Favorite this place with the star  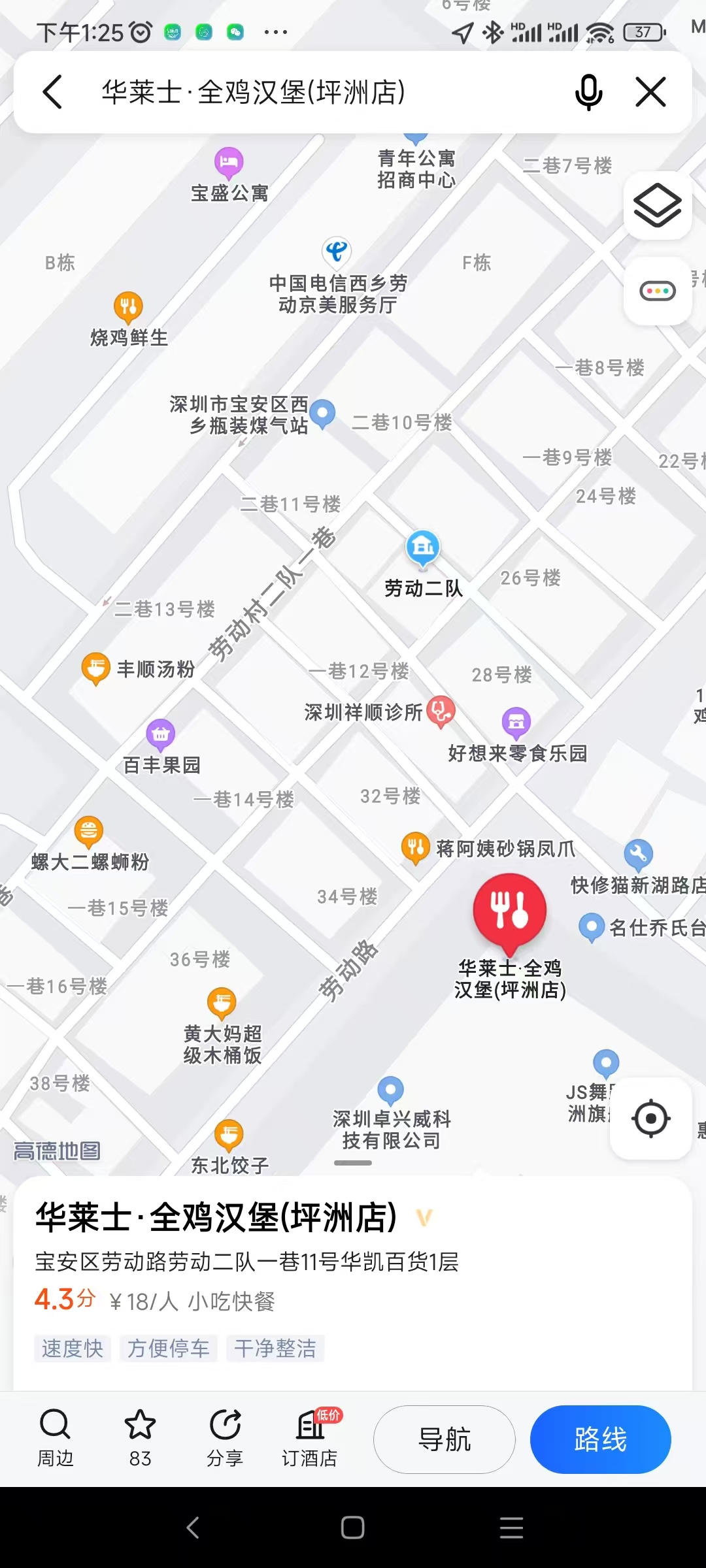tap(140, 1438)
